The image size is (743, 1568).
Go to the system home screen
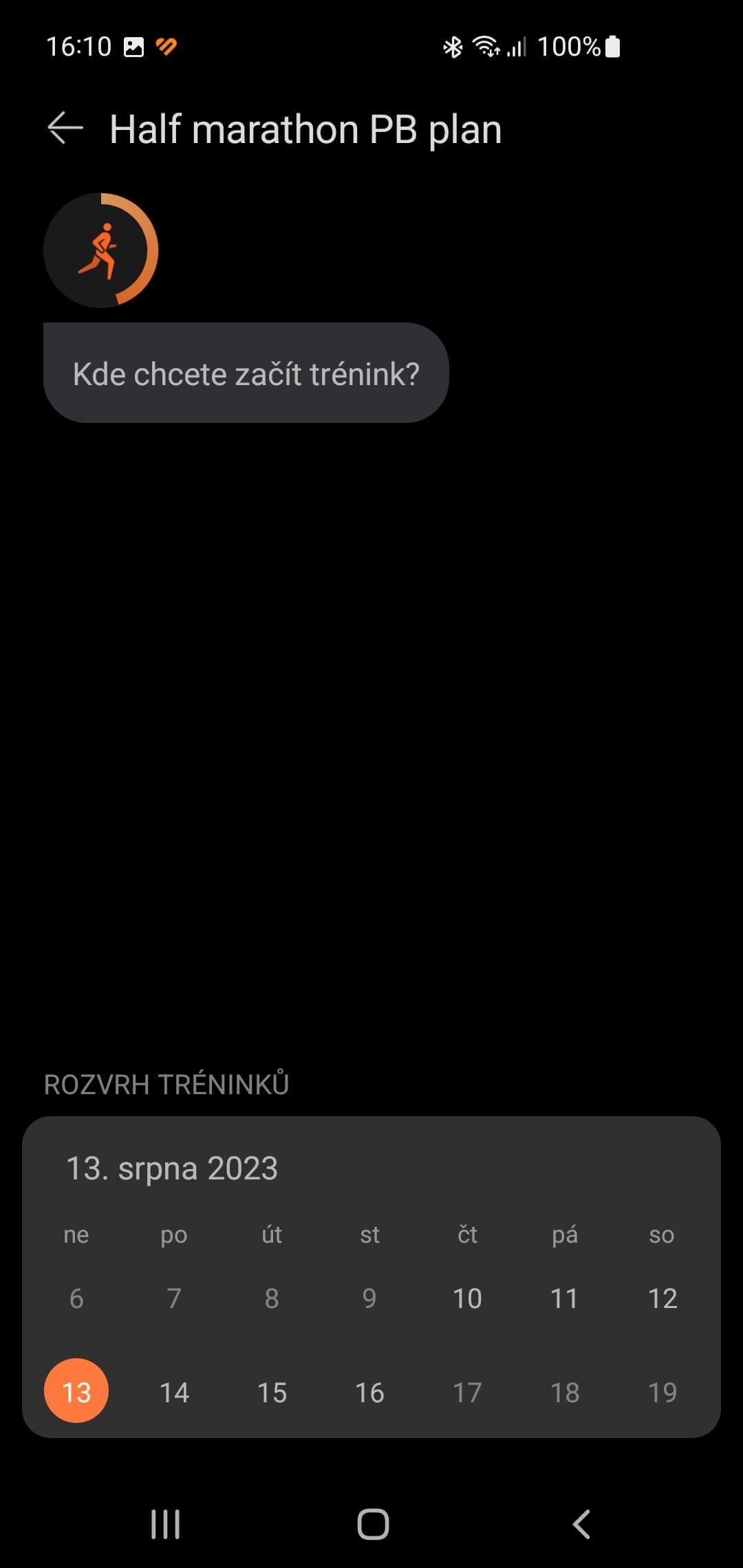[x=373, y=1524]
